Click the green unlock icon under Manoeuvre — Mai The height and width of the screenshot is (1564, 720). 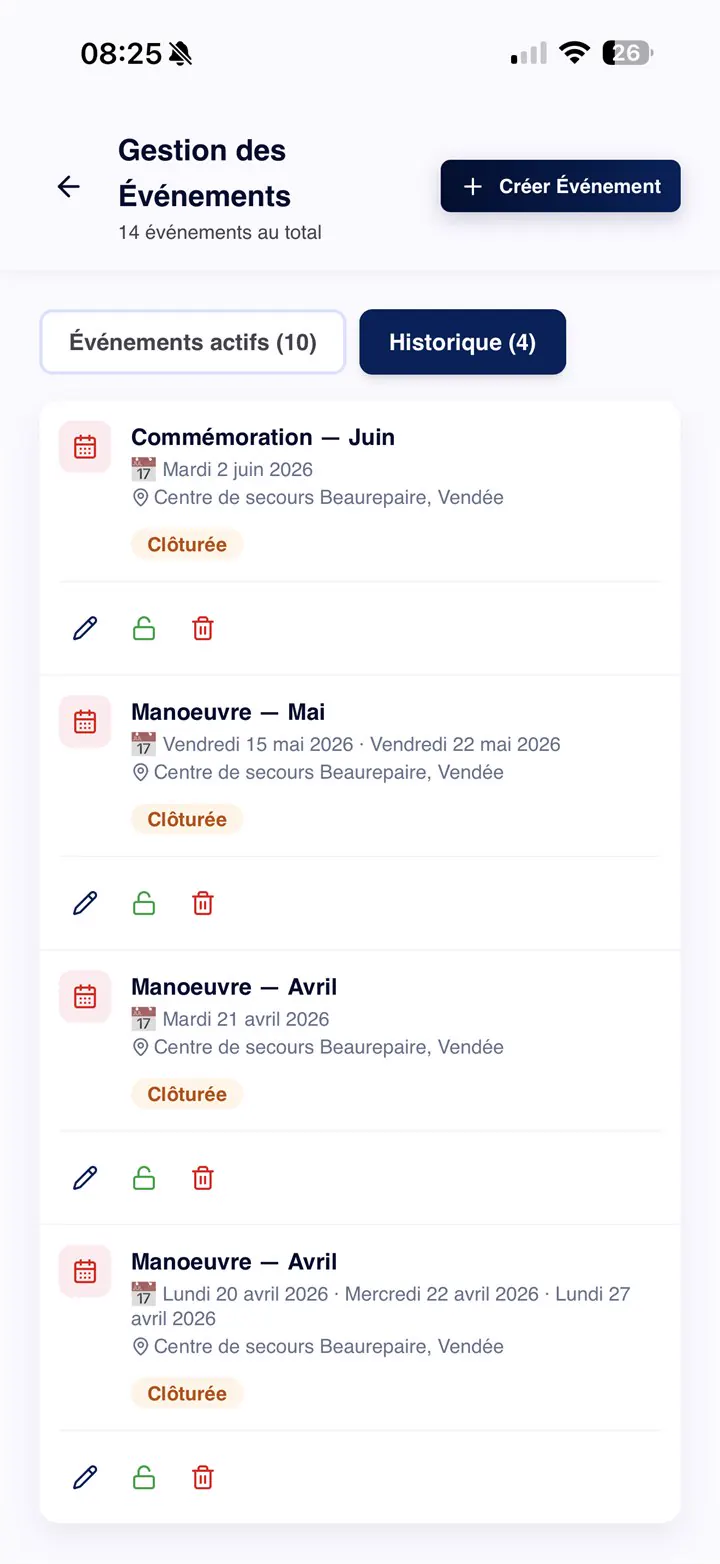pyautogui.click(x=143, y=902)
